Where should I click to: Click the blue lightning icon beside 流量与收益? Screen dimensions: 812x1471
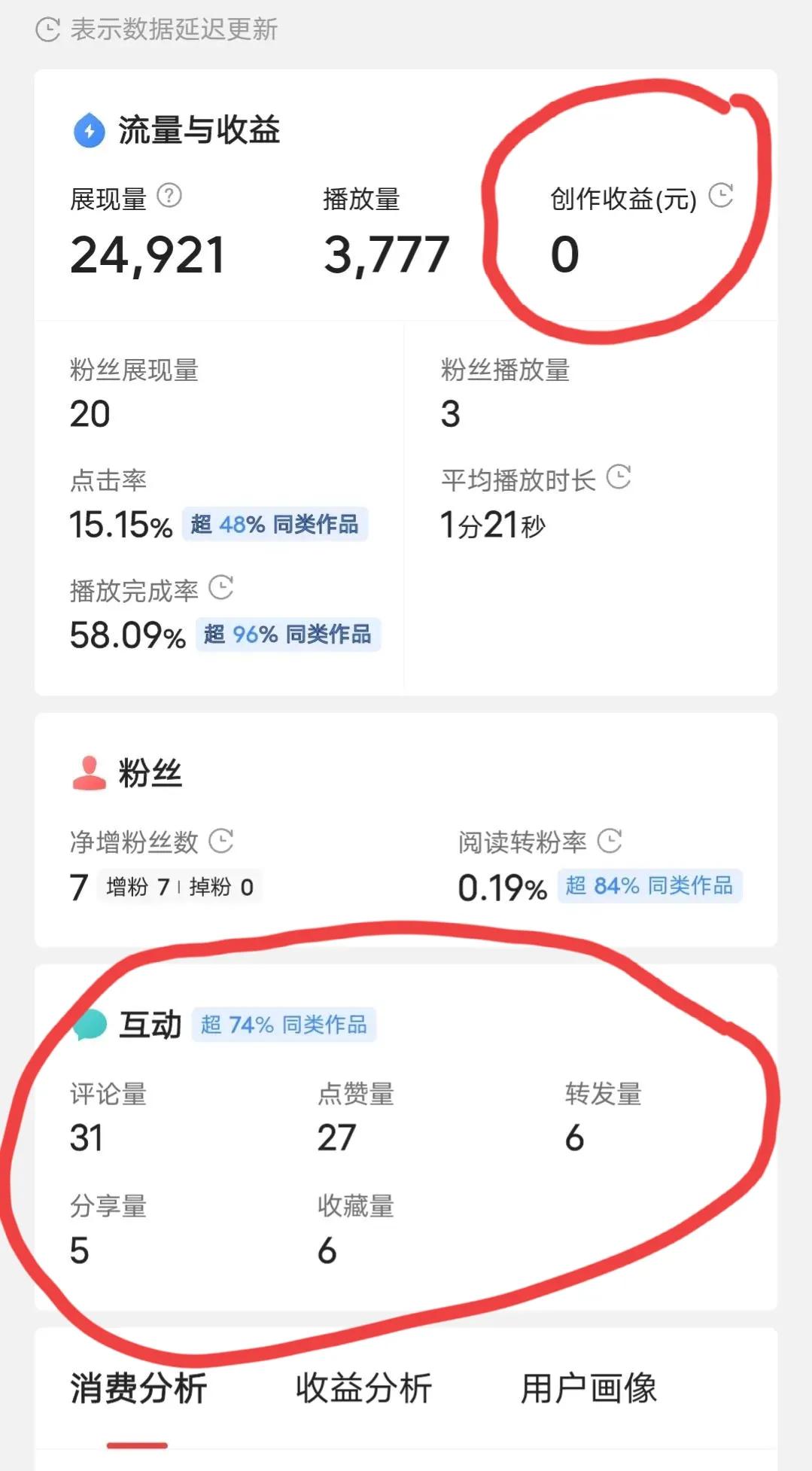[x=89, y=129]
